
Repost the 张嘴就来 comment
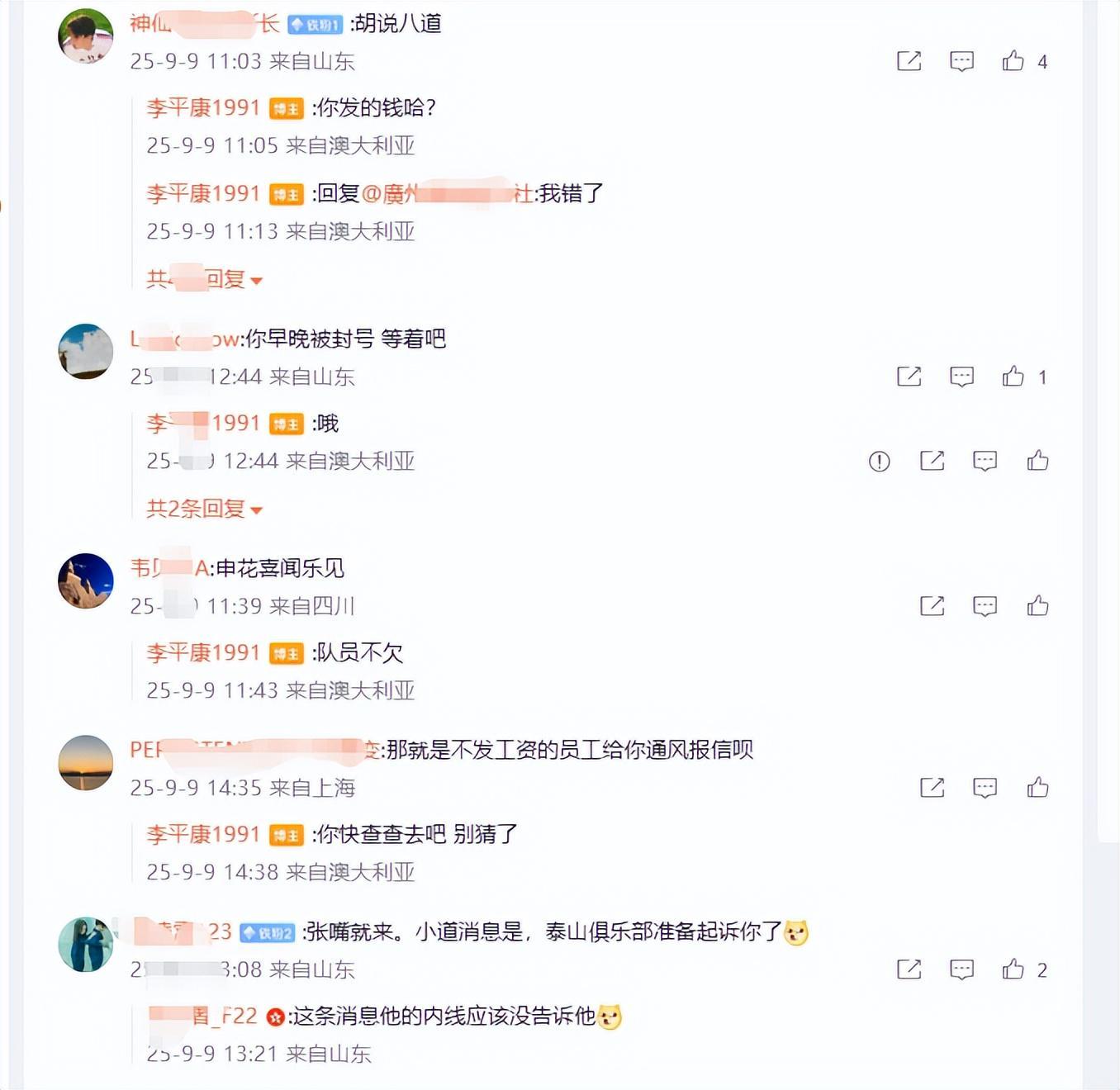(909, 969)
